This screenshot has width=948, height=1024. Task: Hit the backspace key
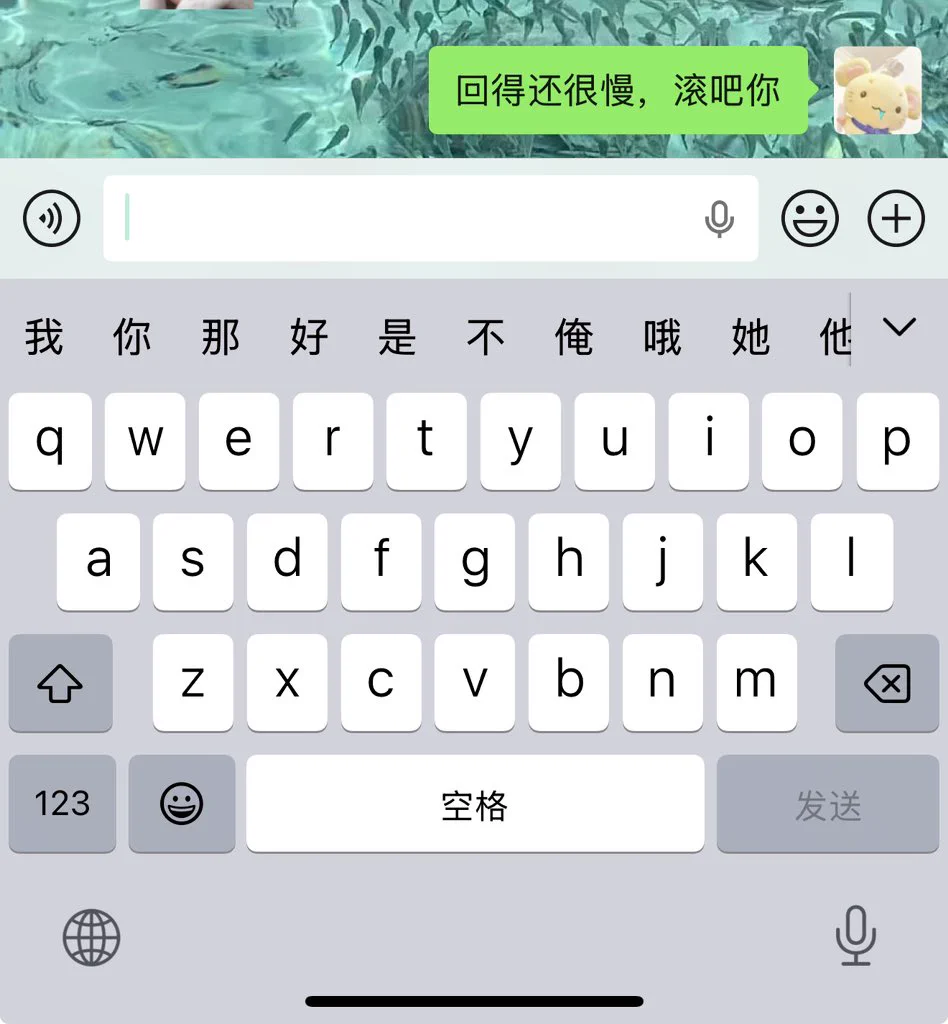[887, 683]
